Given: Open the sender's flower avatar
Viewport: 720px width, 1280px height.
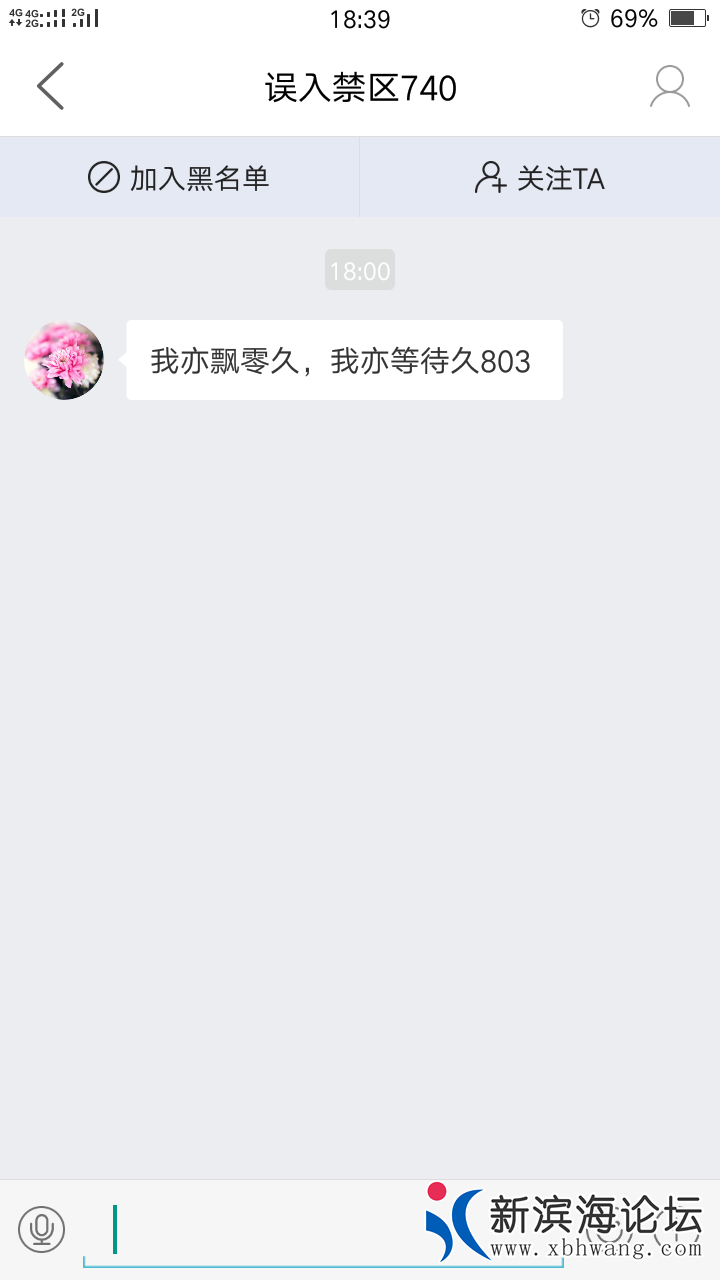Looking at the screenshot, I should (64, 360).
